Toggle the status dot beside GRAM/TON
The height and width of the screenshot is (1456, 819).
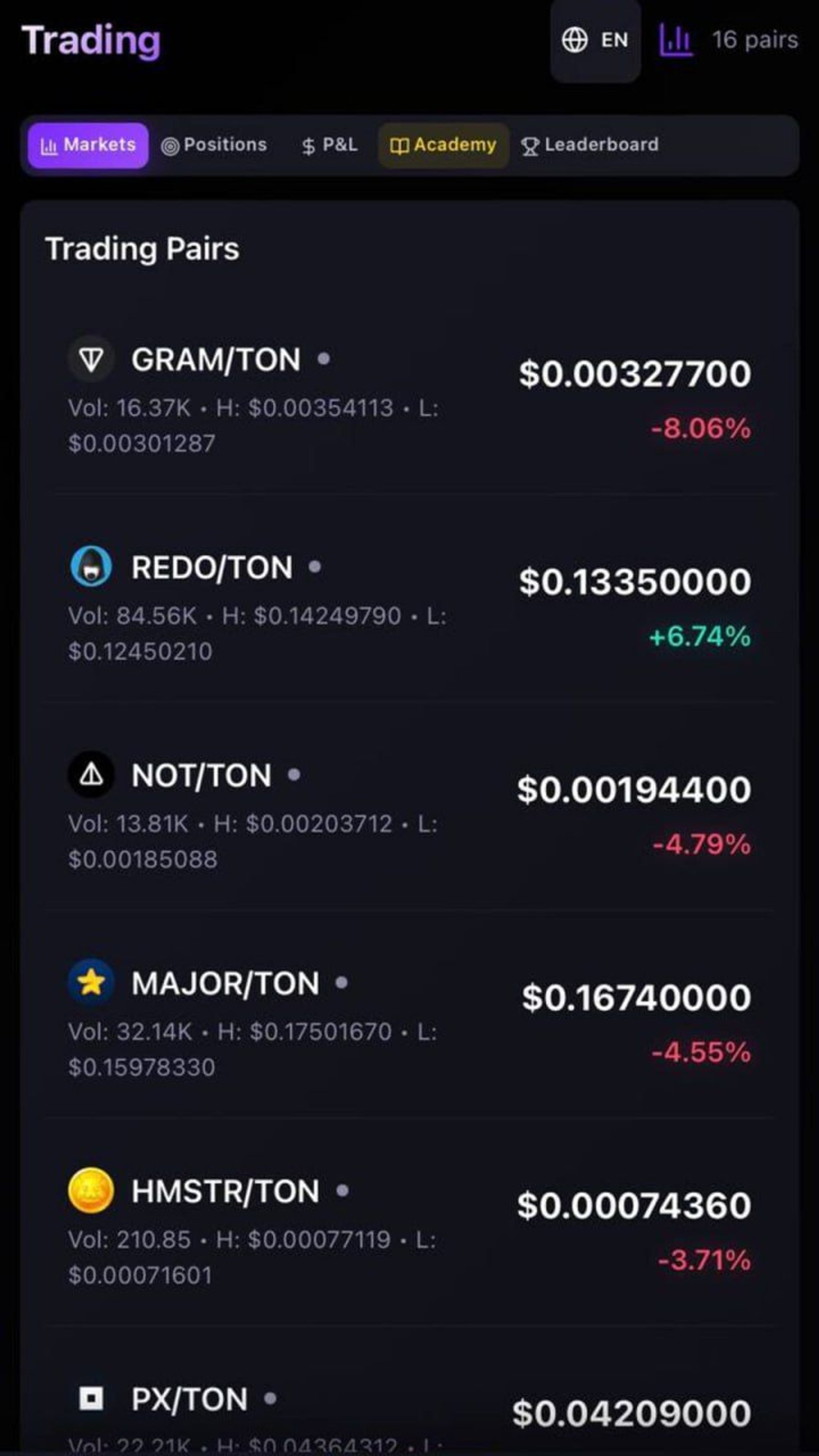click(325, 358)
